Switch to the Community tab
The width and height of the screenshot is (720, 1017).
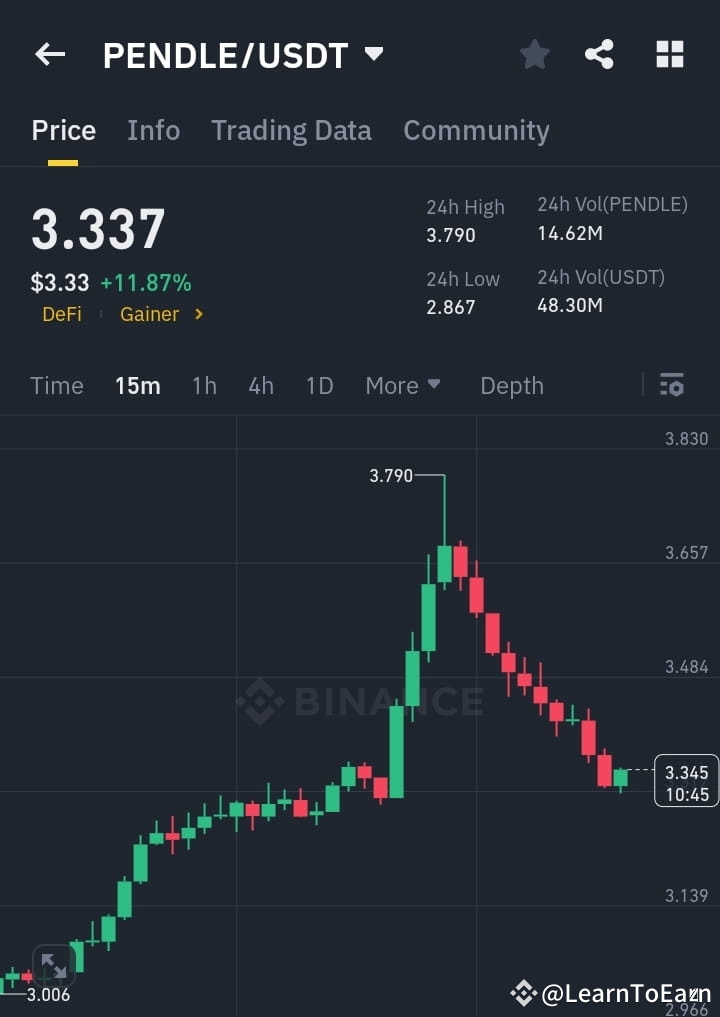pos(476,130)
